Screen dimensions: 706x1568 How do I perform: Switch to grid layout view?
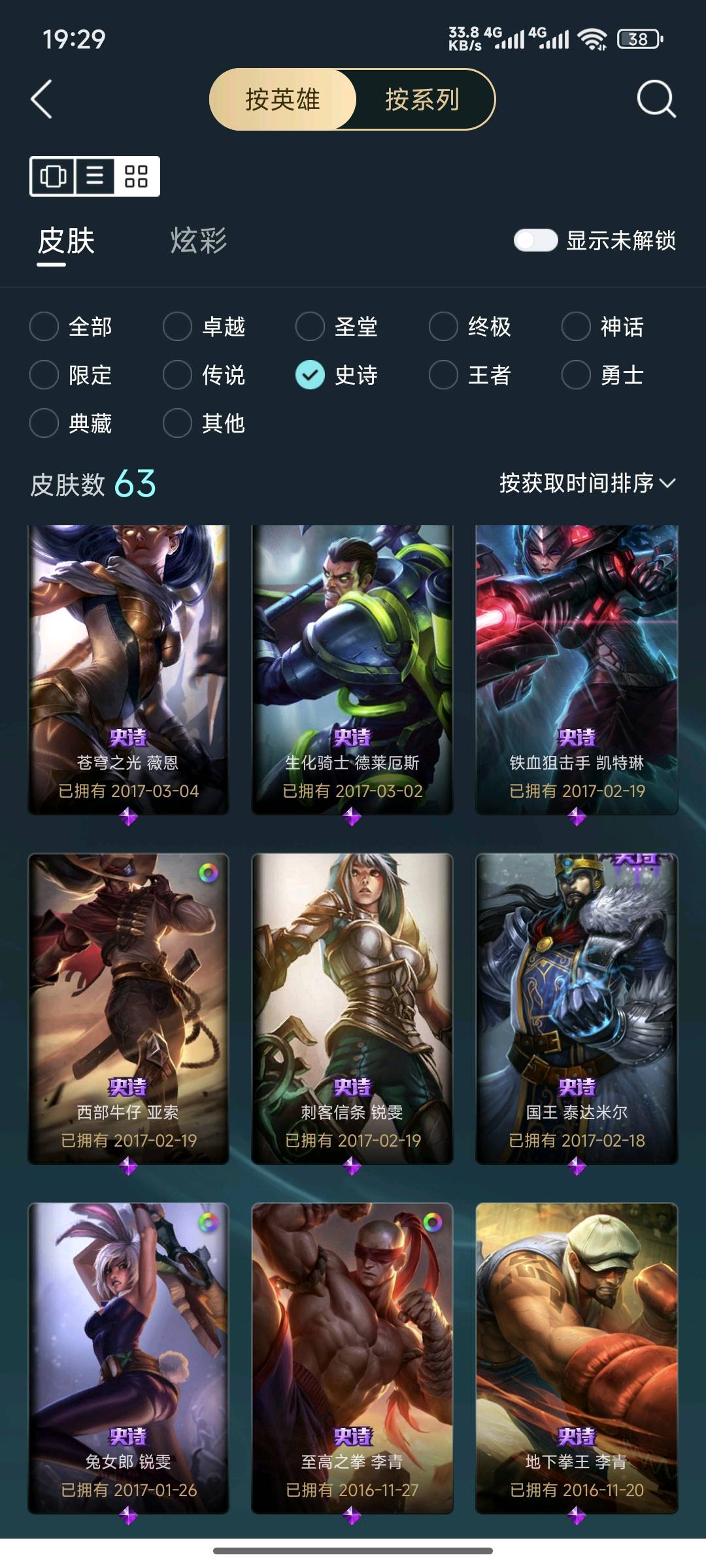click(136, 176)
